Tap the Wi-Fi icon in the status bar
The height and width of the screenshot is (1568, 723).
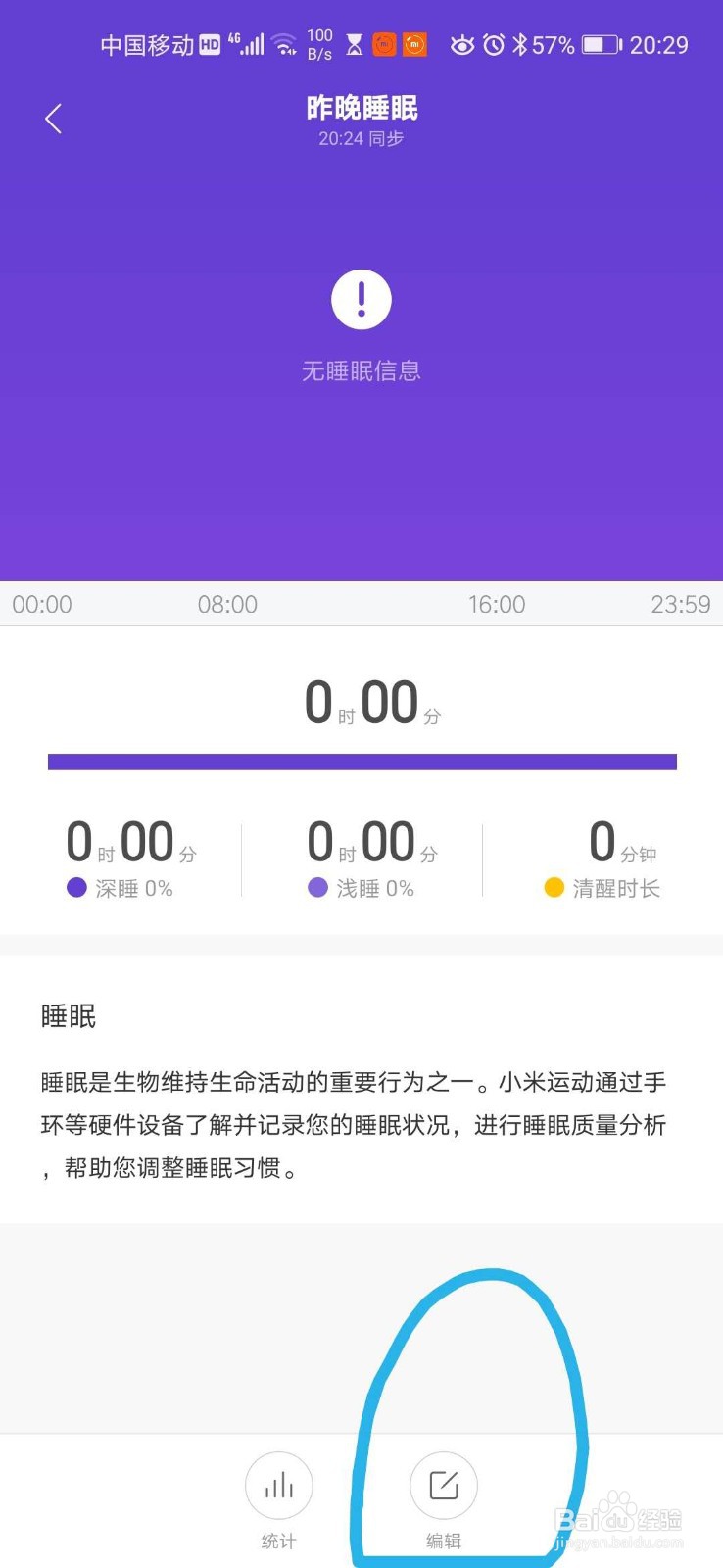click(285, 44)
